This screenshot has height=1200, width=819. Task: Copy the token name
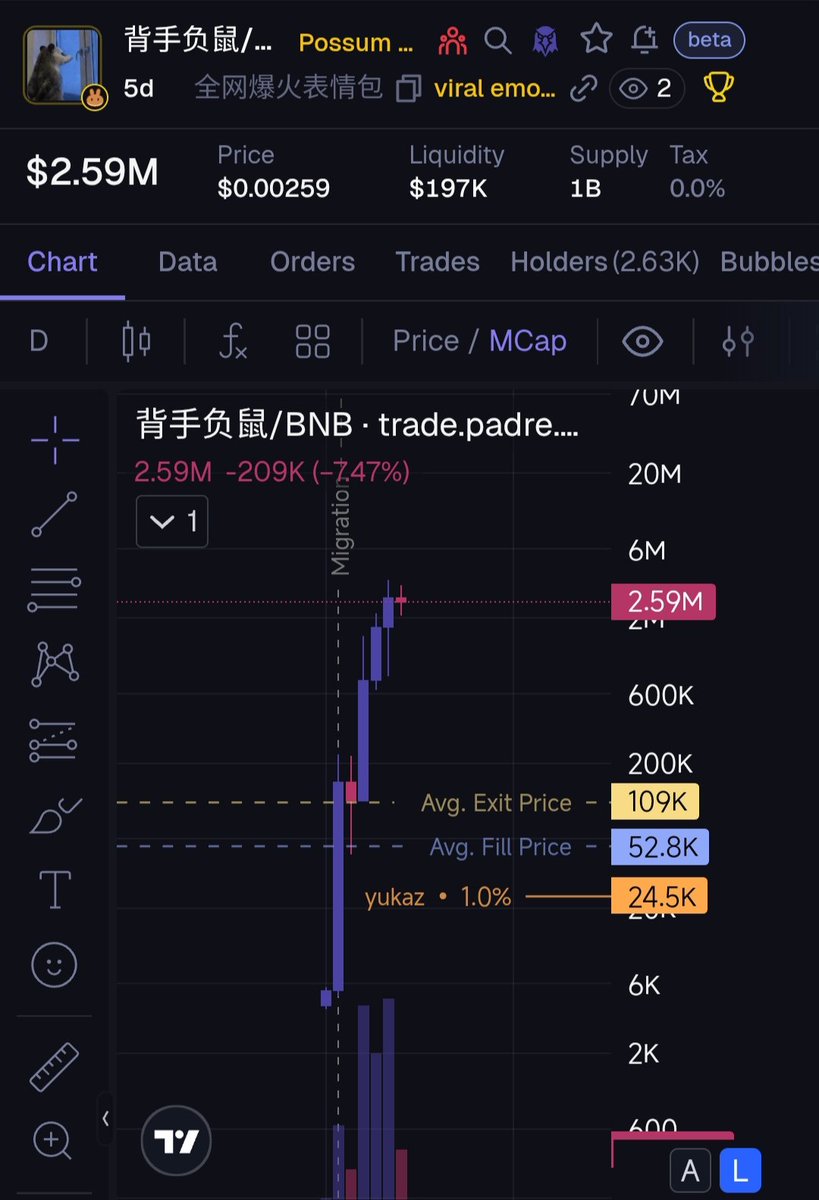click(408, 88)
